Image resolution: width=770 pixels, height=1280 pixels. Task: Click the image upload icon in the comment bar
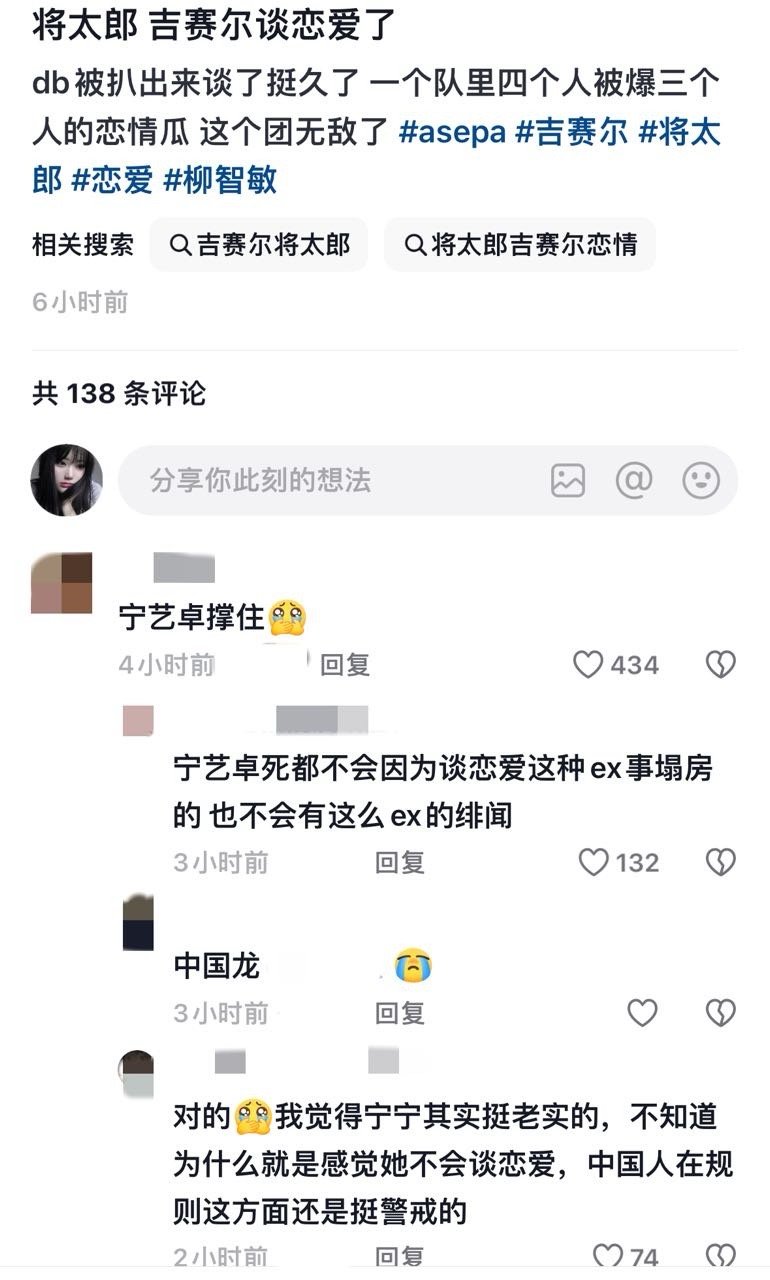570,480
